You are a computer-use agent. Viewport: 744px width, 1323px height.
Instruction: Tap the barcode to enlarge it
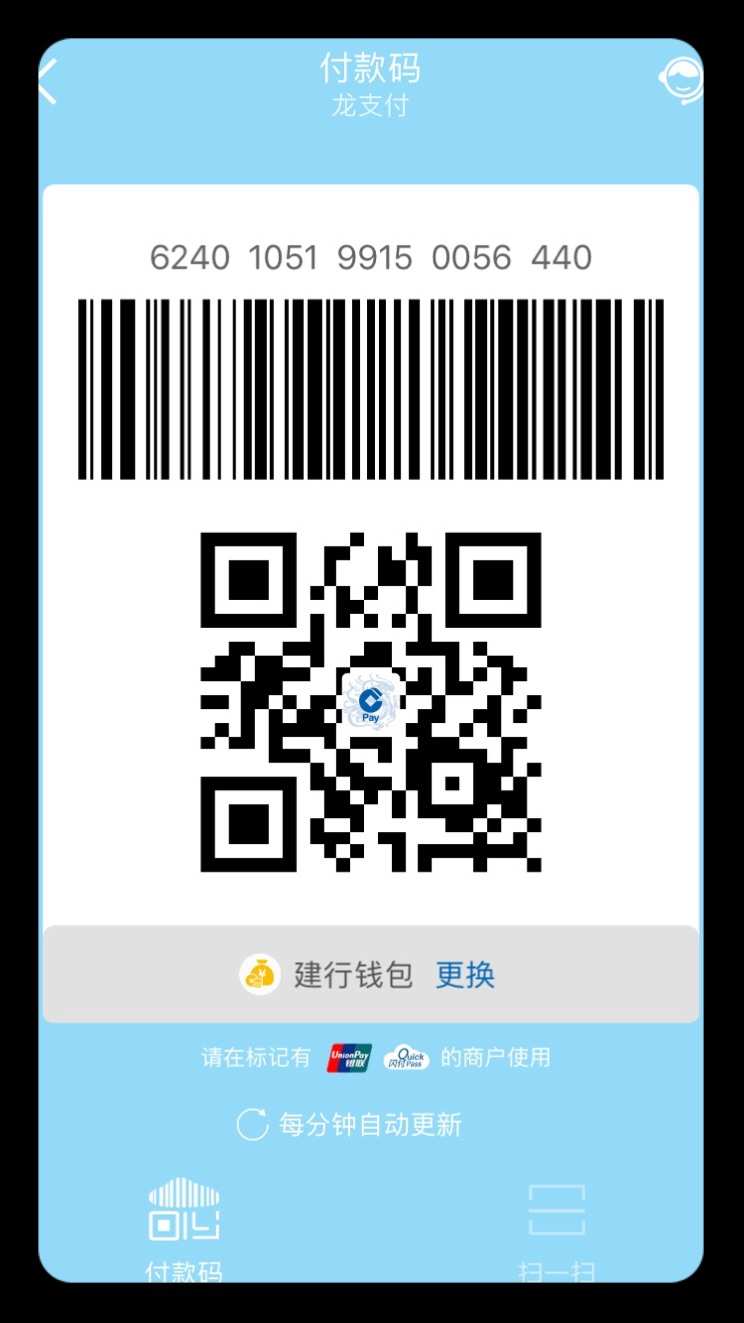371,390
